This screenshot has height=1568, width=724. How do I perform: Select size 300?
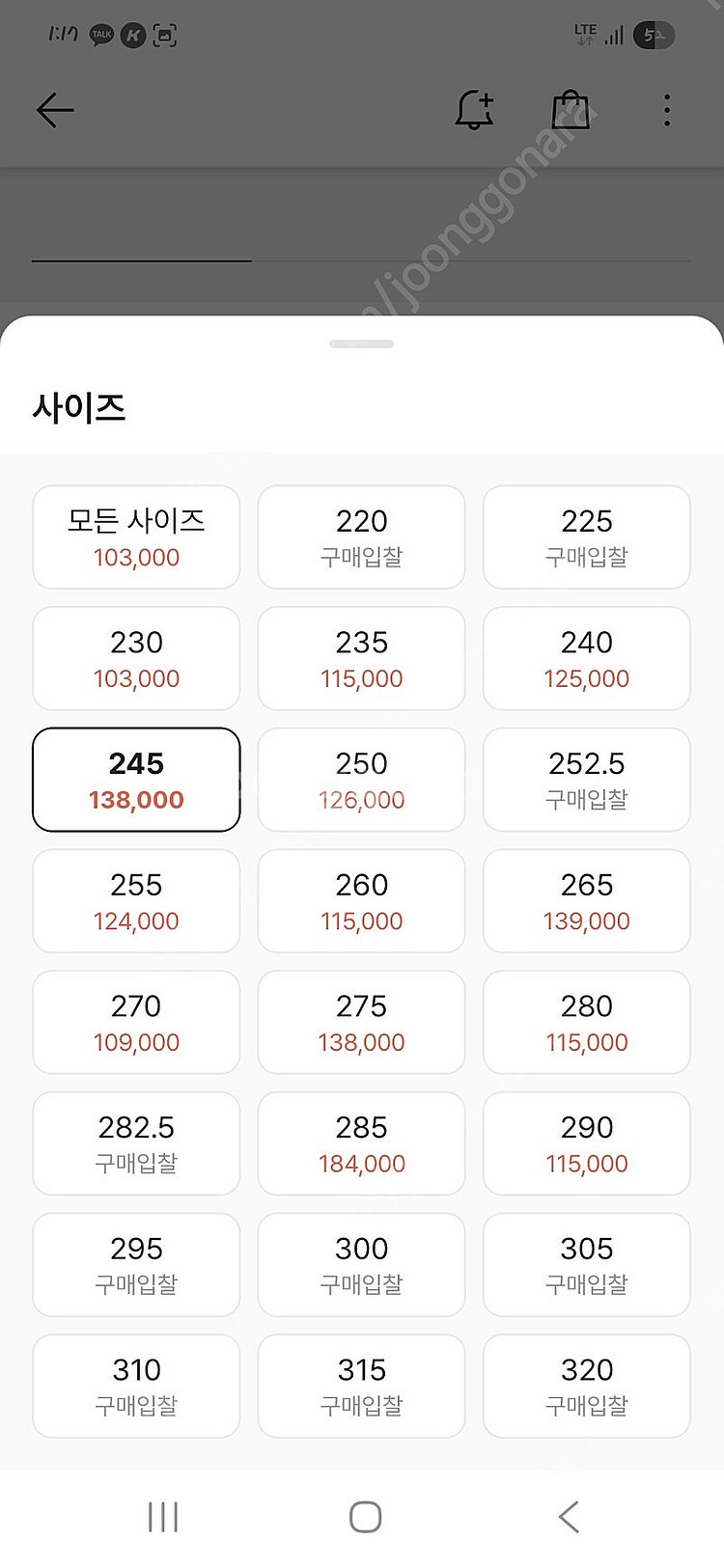tap(361, 1265)
